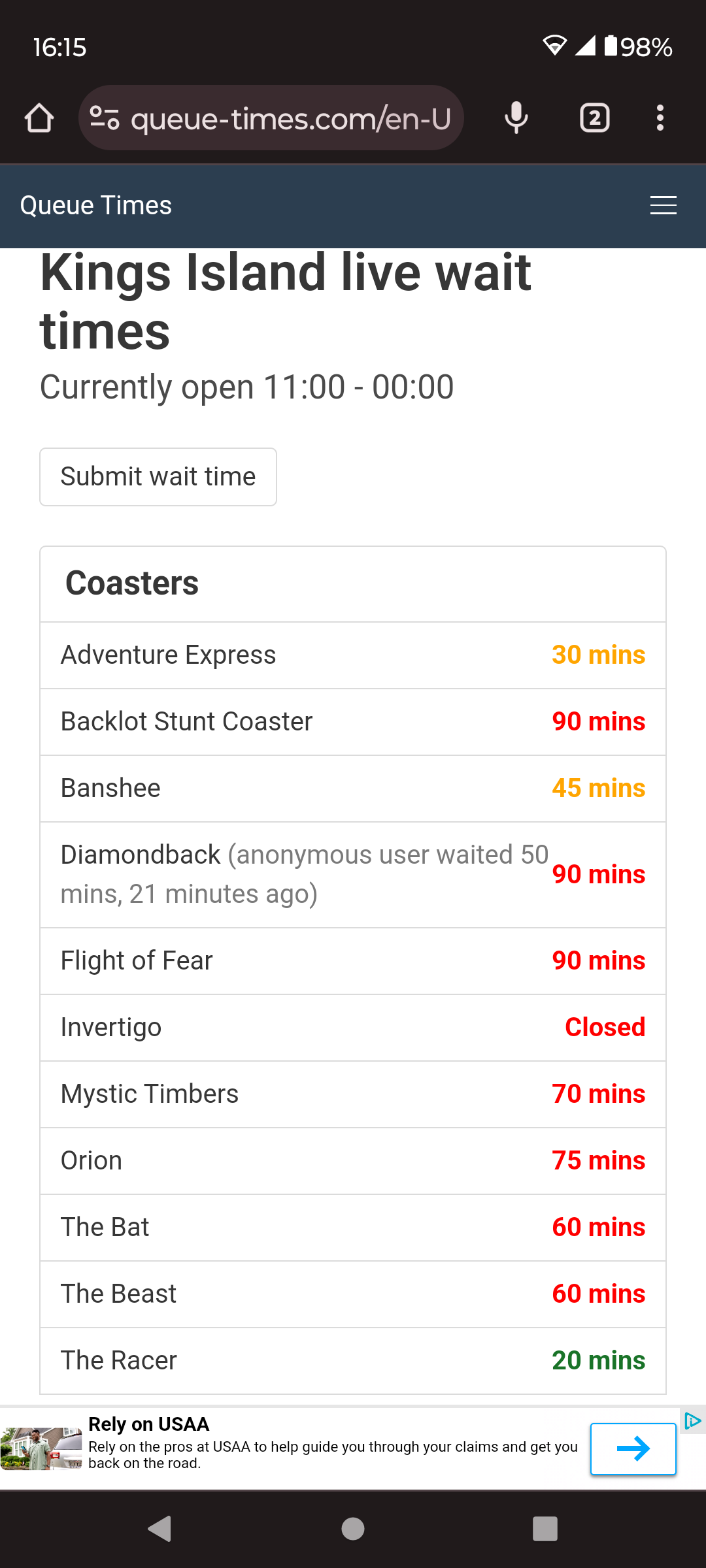Go to the Queue Times home link
This screenshot has height=1568, width=706.
click(96, 206)
